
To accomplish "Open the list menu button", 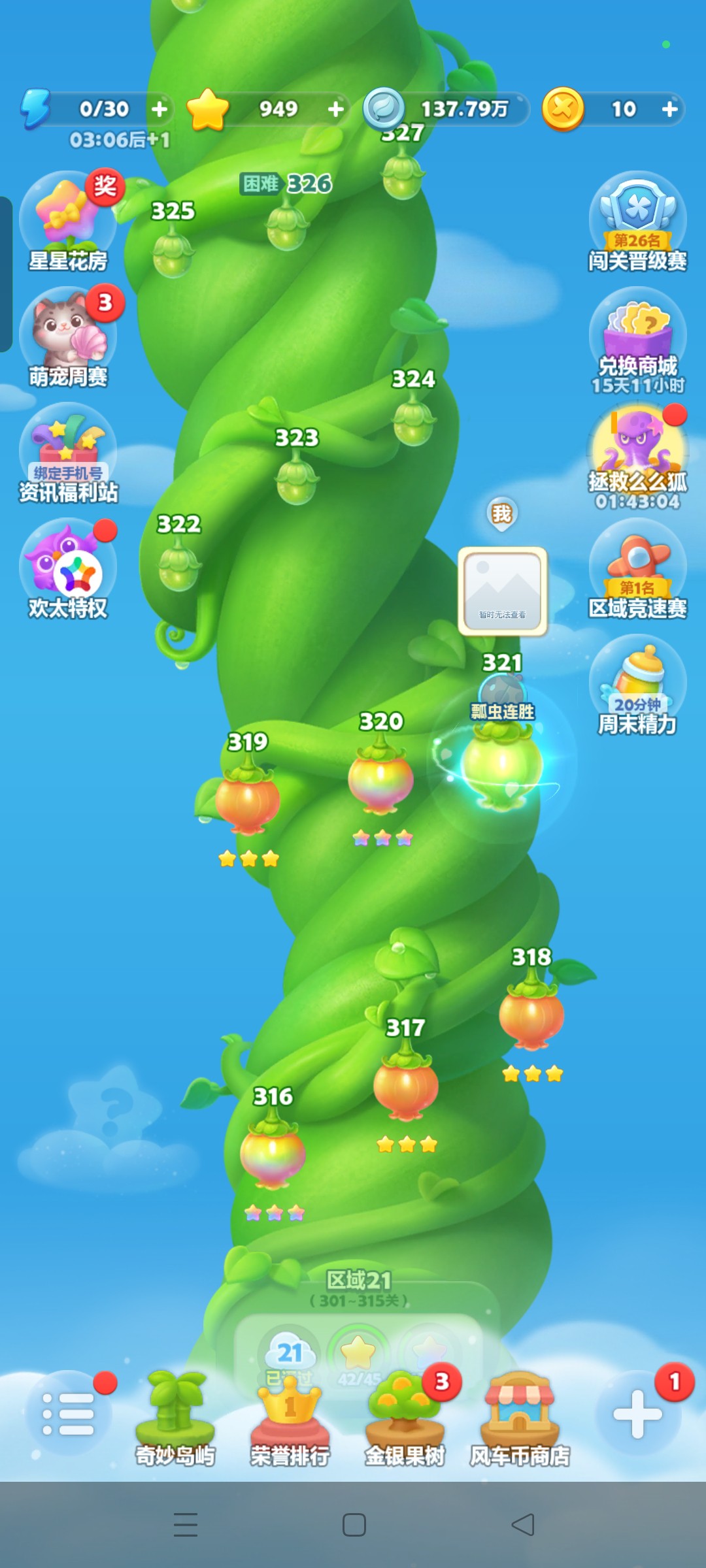I will [68, 1414].
